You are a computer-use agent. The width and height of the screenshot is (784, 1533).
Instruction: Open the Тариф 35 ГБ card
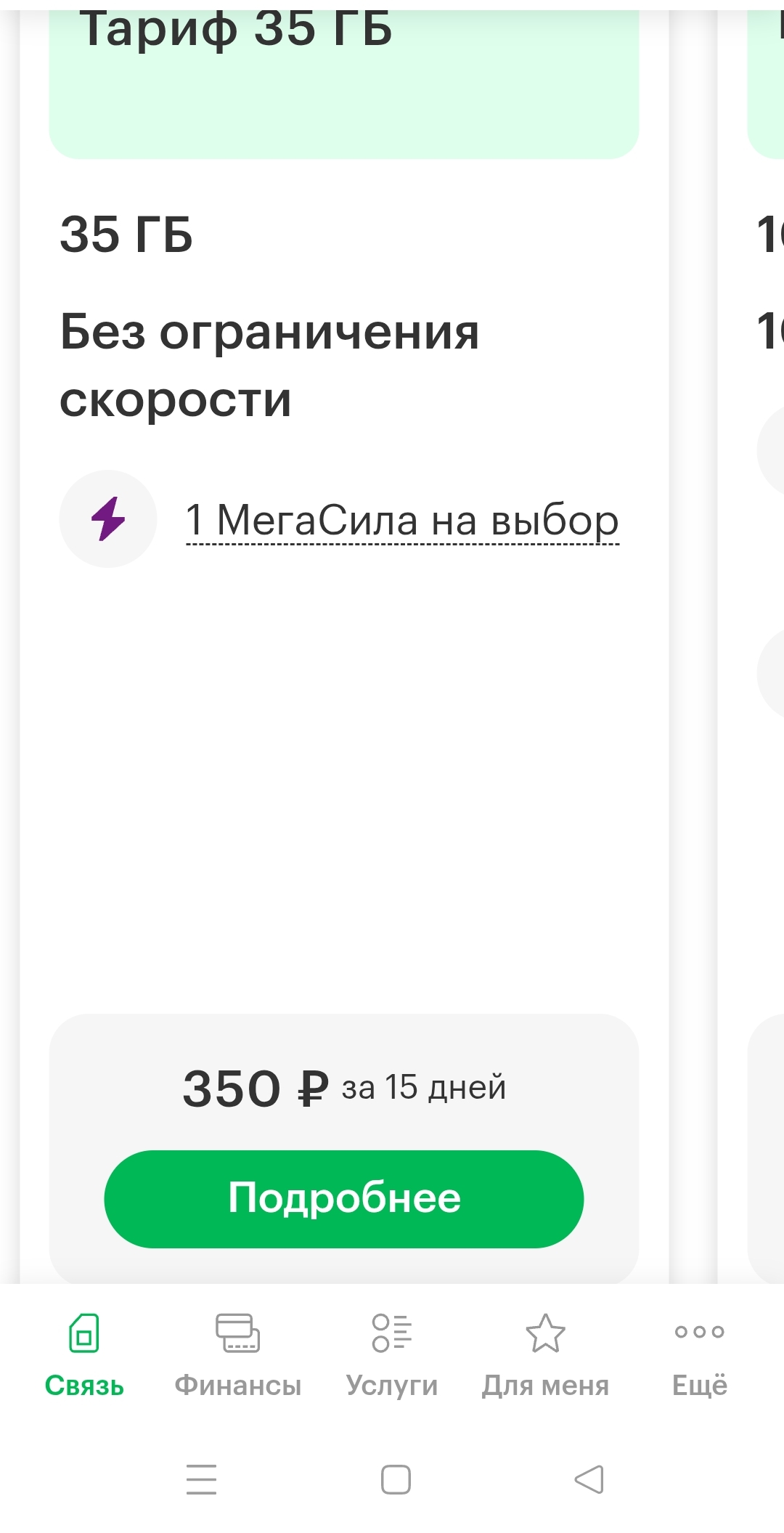point(343,80)
